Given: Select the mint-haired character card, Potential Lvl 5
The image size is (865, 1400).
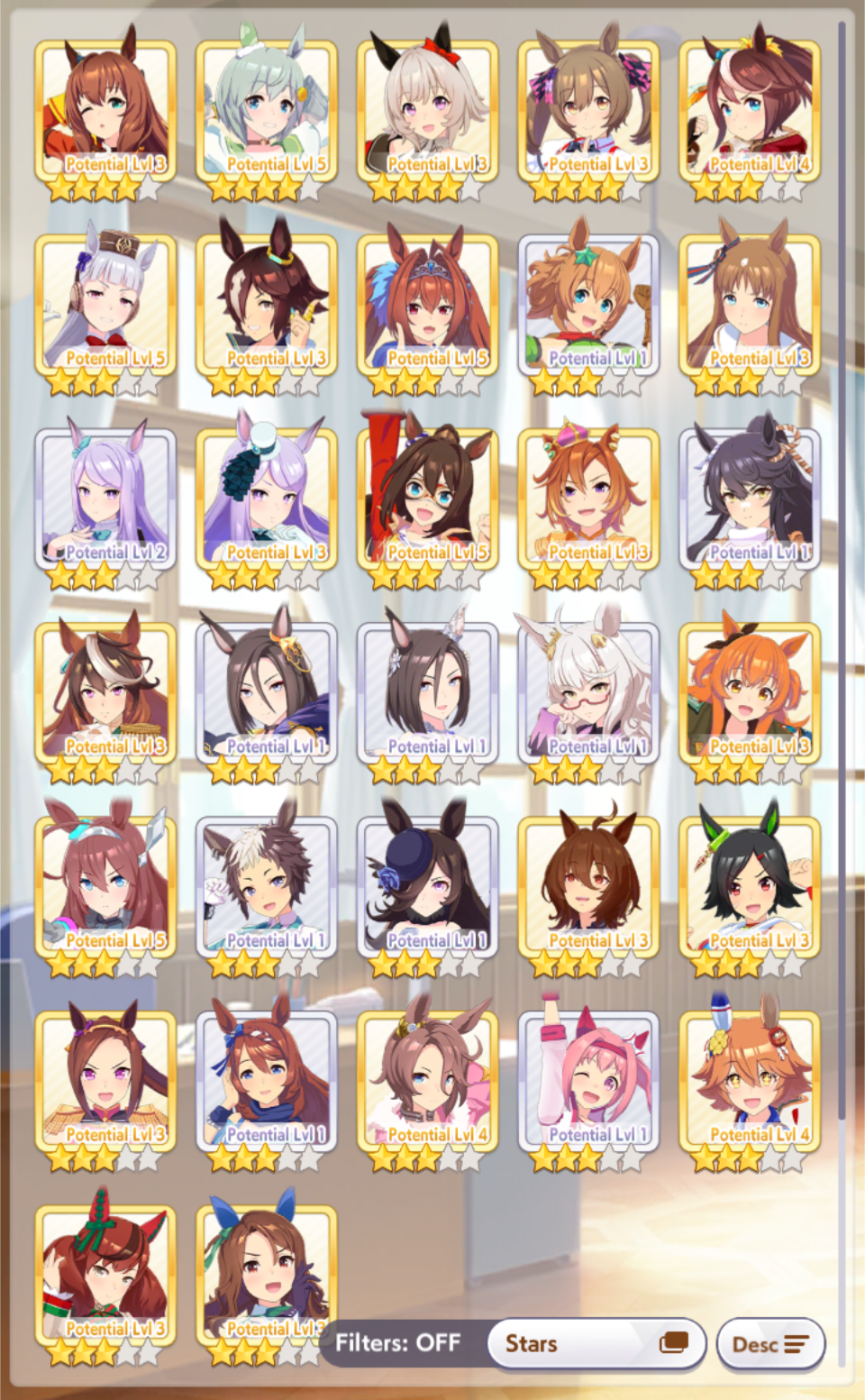Looking at the screenshot, I should pos(267,110).
